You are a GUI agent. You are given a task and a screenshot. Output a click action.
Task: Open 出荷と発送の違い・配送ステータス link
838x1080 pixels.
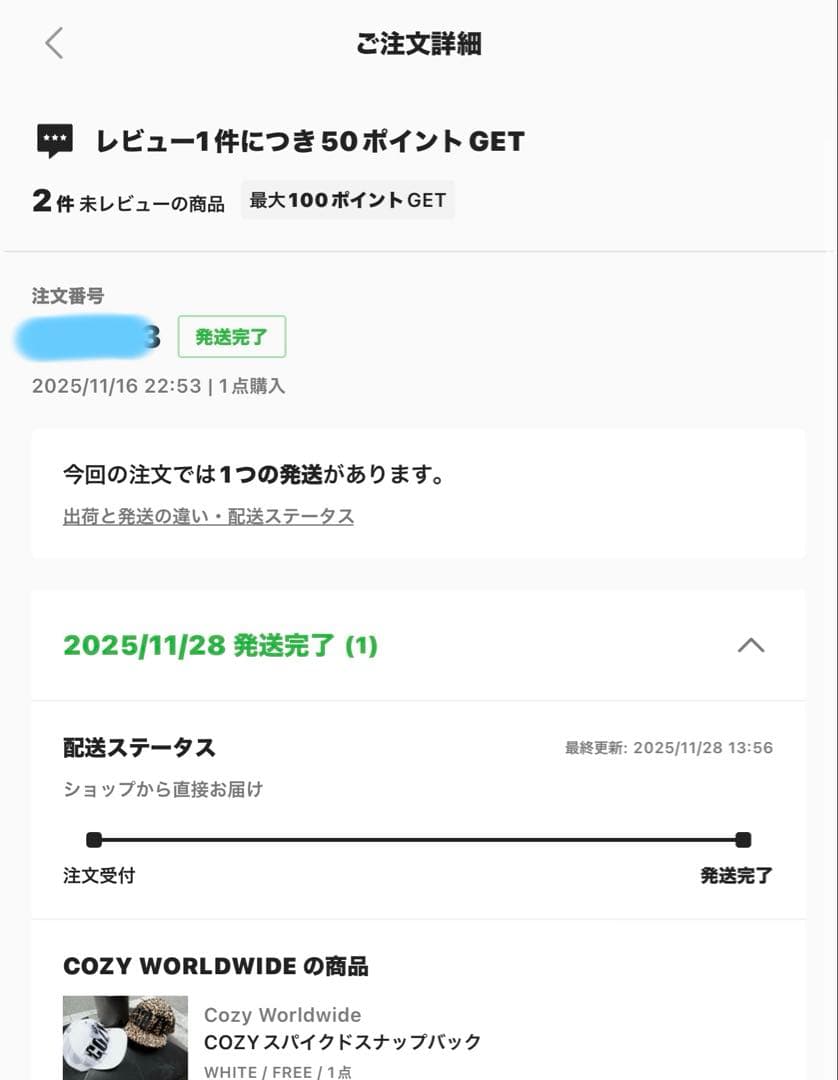pyautogui.click(x=208, y=516)
